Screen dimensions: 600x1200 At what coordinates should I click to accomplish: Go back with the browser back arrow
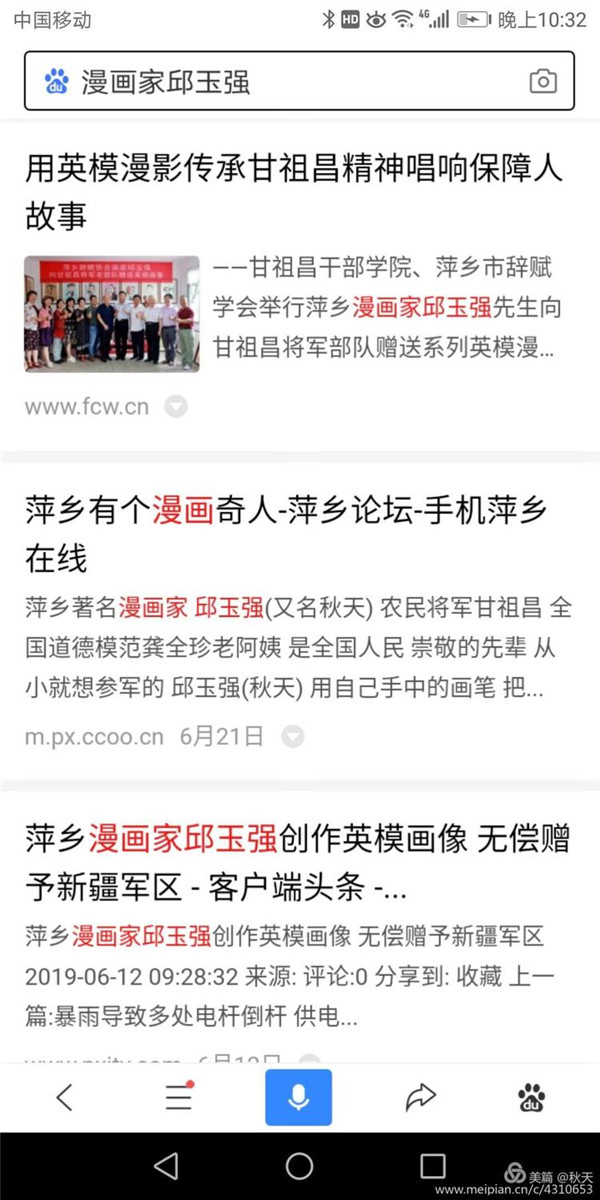64,1097
